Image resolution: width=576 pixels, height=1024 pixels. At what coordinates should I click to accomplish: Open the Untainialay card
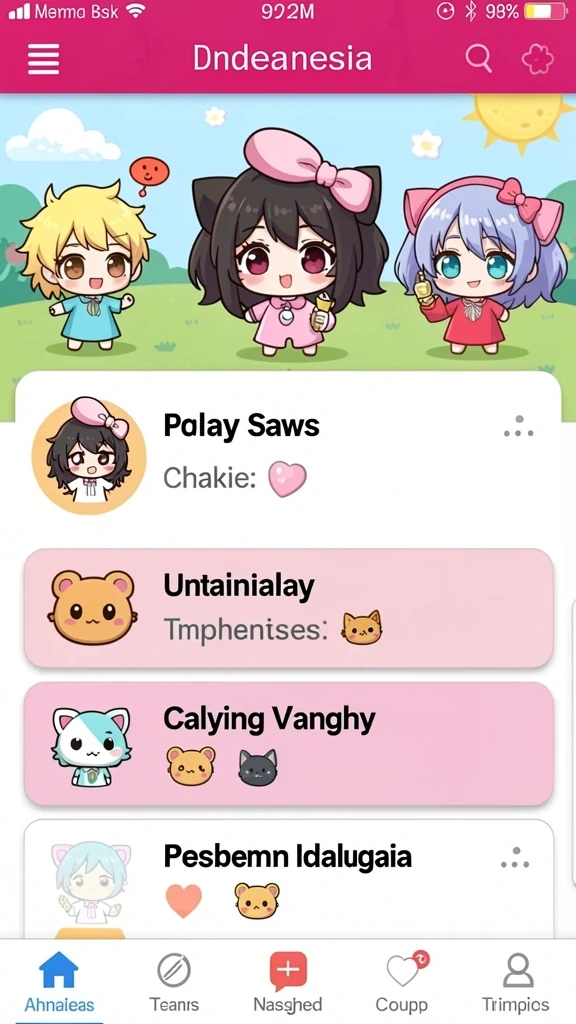click(x=289, y=609)
